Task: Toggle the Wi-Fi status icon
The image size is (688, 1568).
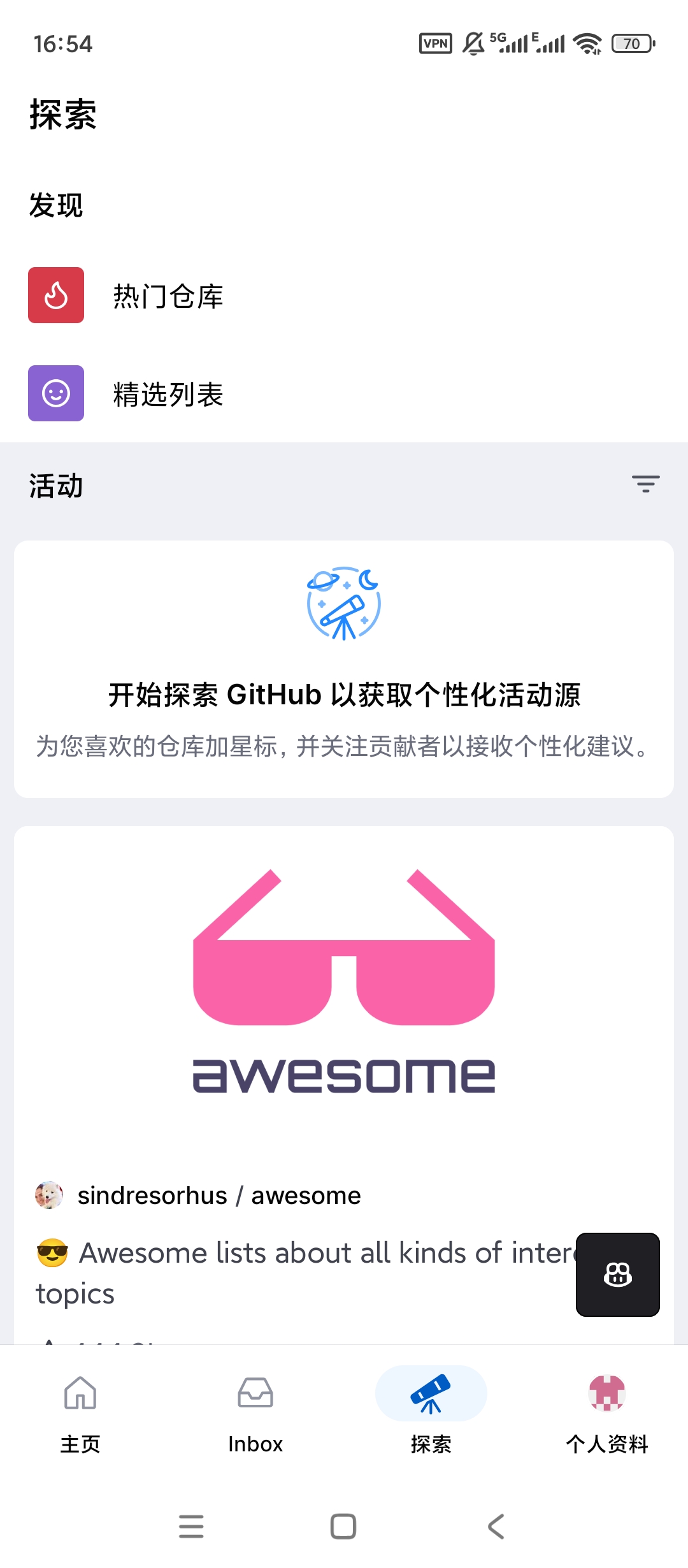Action: [587, 43]
